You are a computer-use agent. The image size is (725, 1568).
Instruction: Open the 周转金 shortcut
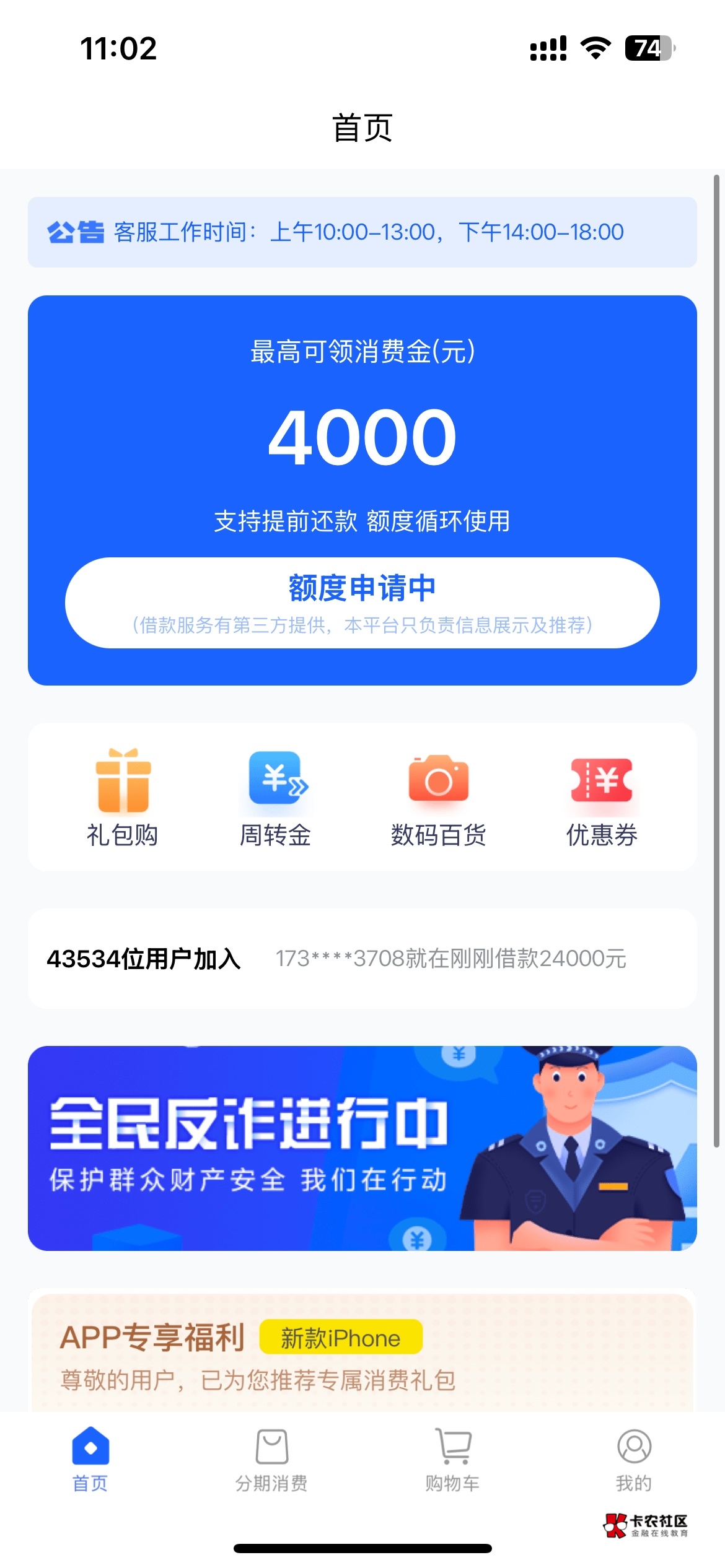[276, 798]
